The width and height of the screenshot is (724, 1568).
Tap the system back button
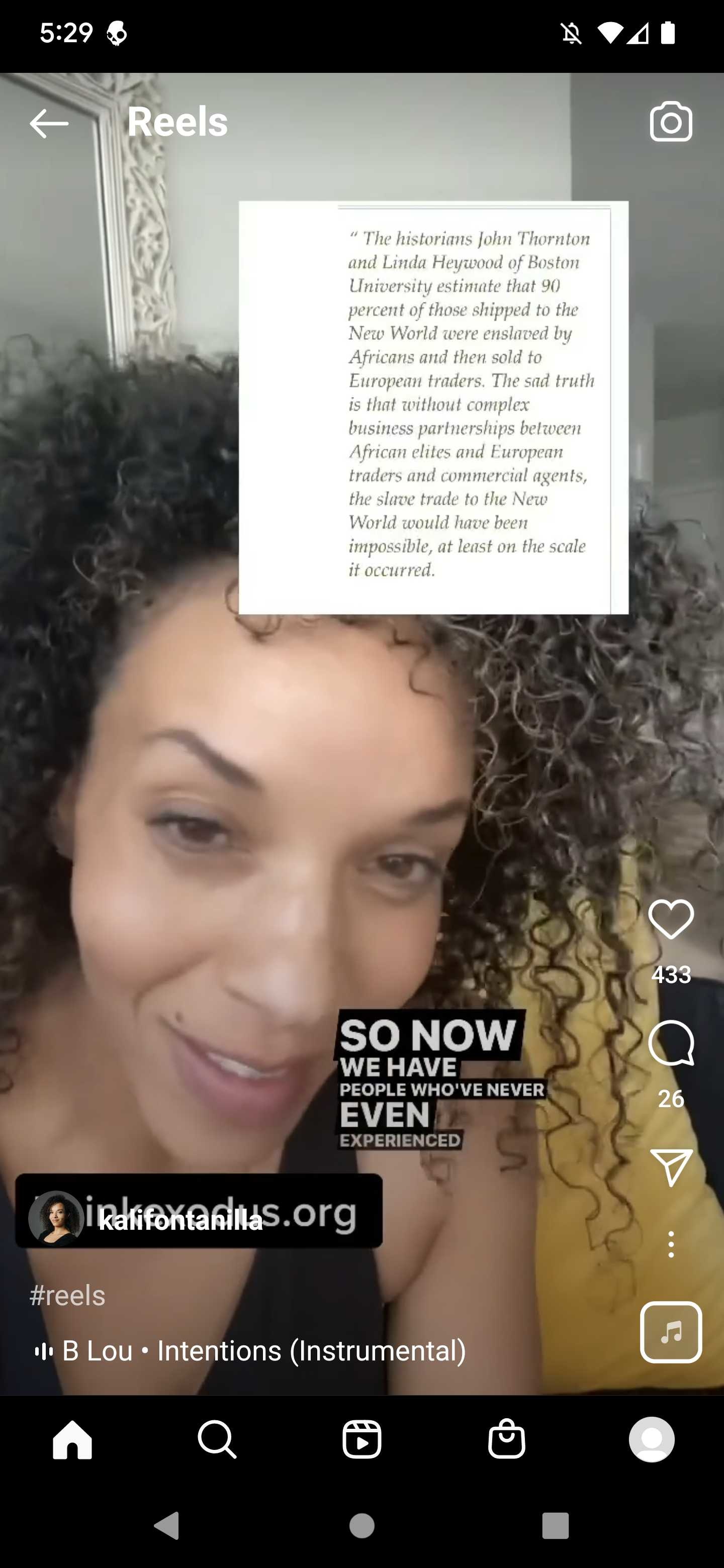(x=167, y=1526)
